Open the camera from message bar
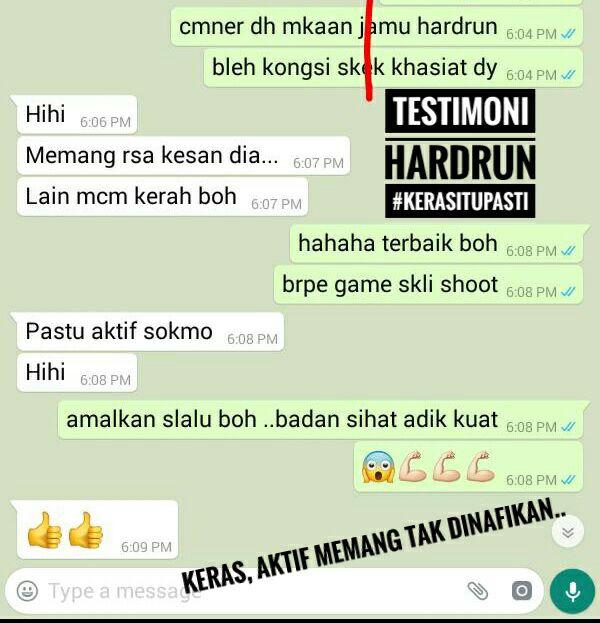This screenshot has height=623, width=600. pos(521,591)
